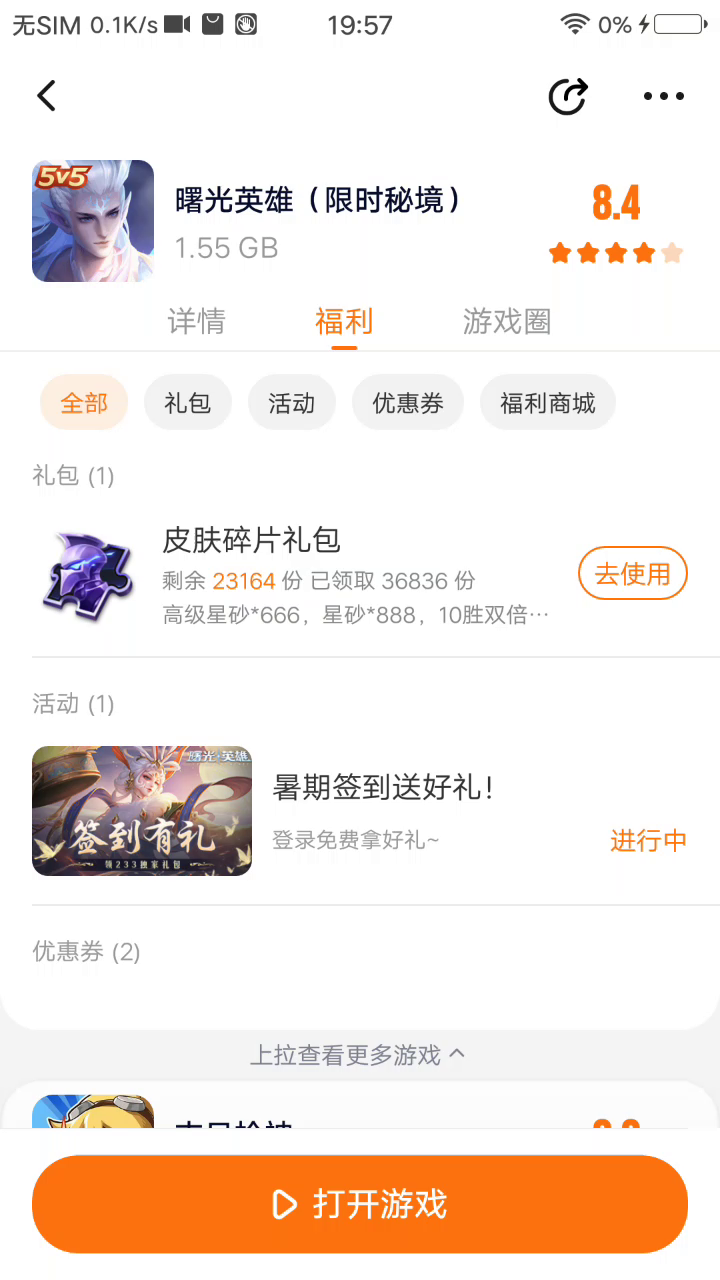Select the 福利 tab
720x1280 pixels.
(344, 322)
